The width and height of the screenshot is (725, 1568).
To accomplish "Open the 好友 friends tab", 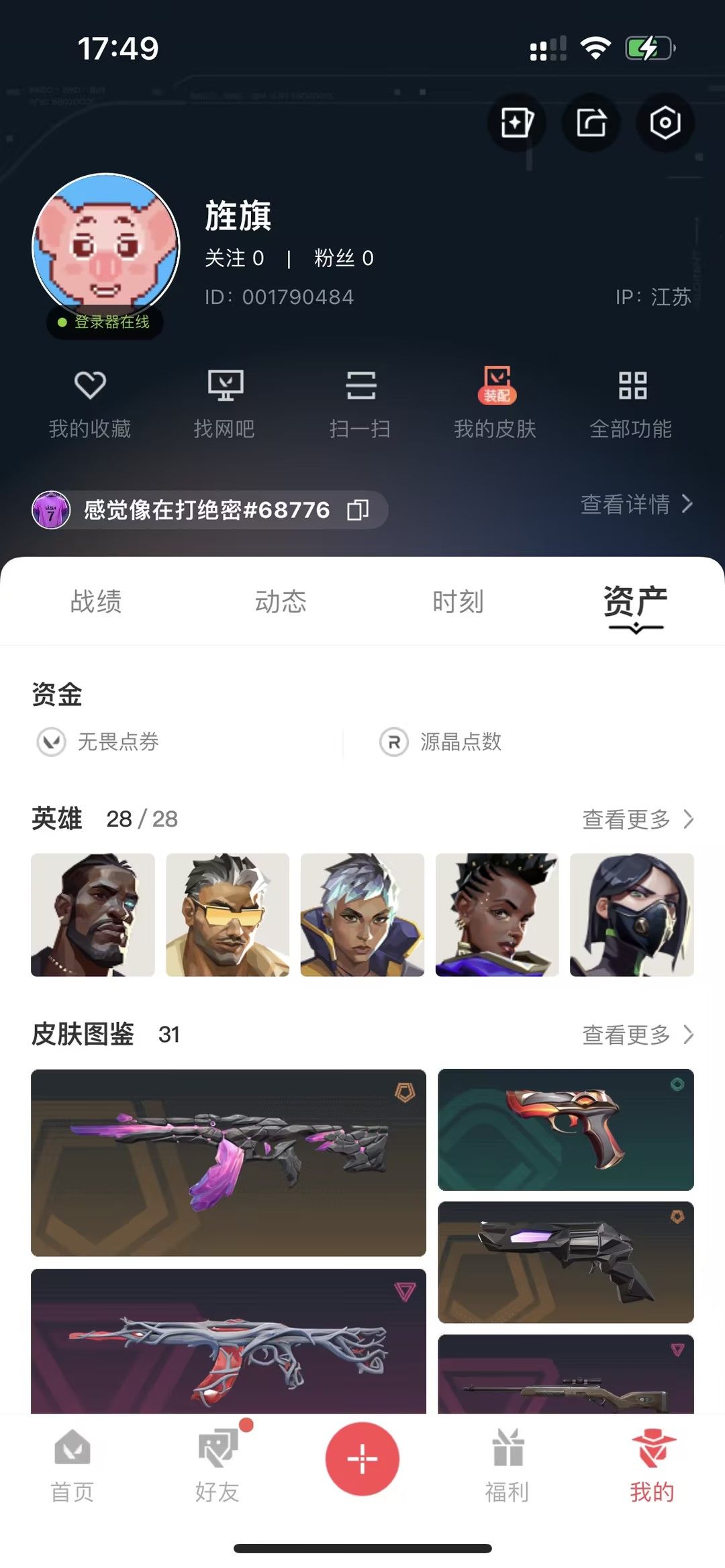I will click(x=217, y=1465).
